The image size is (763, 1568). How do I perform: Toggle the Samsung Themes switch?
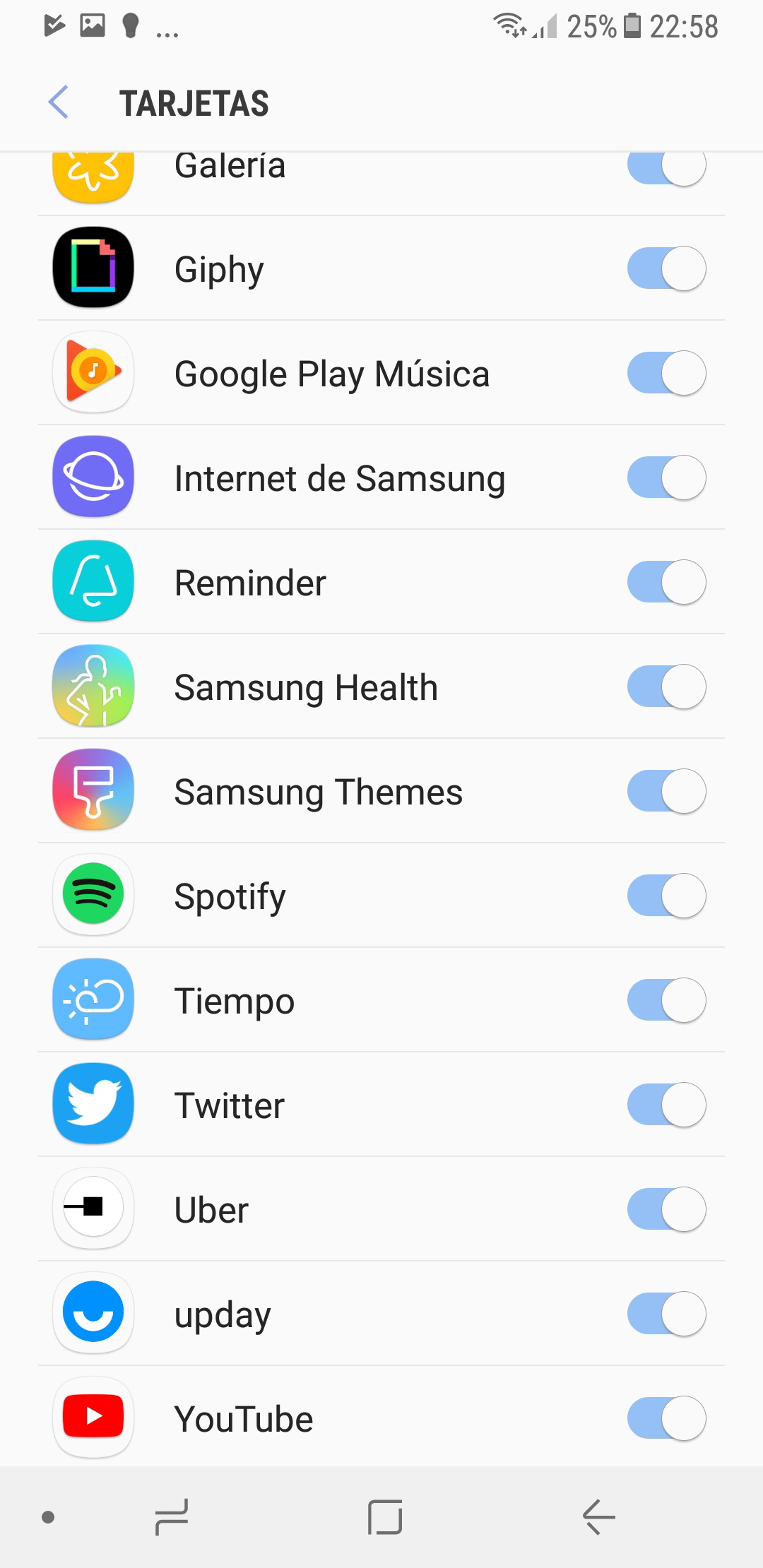tap(666, 791)
